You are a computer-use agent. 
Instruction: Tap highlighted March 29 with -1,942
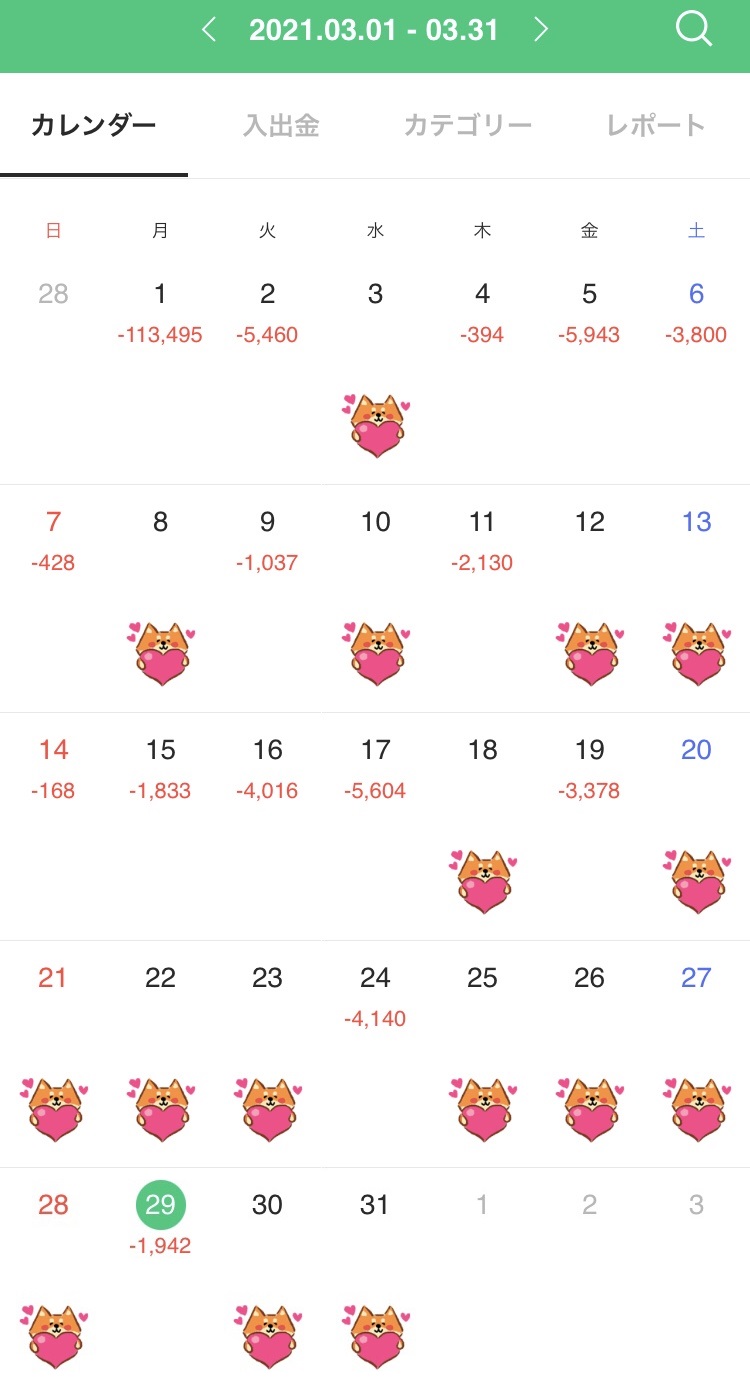pos(160,1206)
